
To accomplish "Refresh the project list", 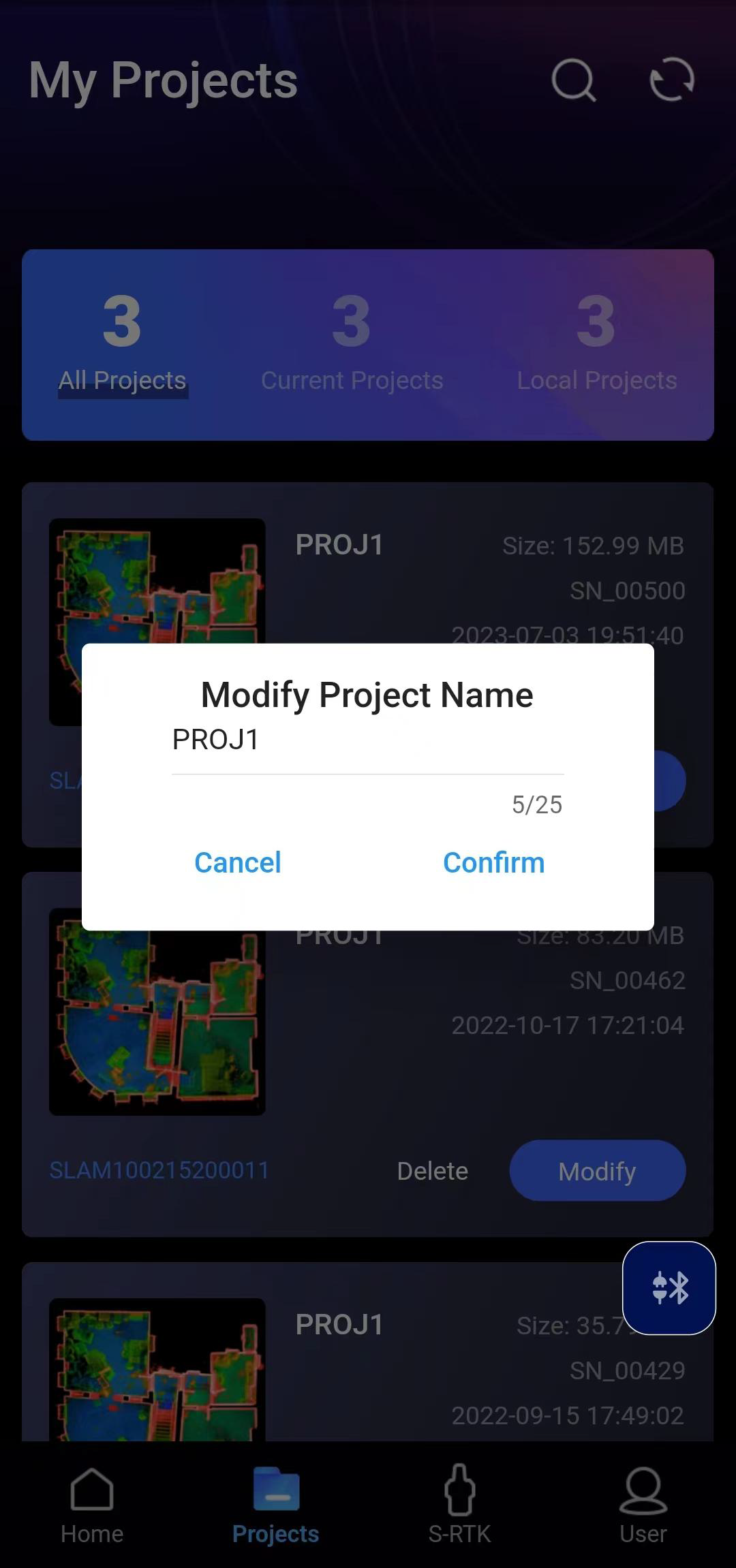I will click(672, 80).
